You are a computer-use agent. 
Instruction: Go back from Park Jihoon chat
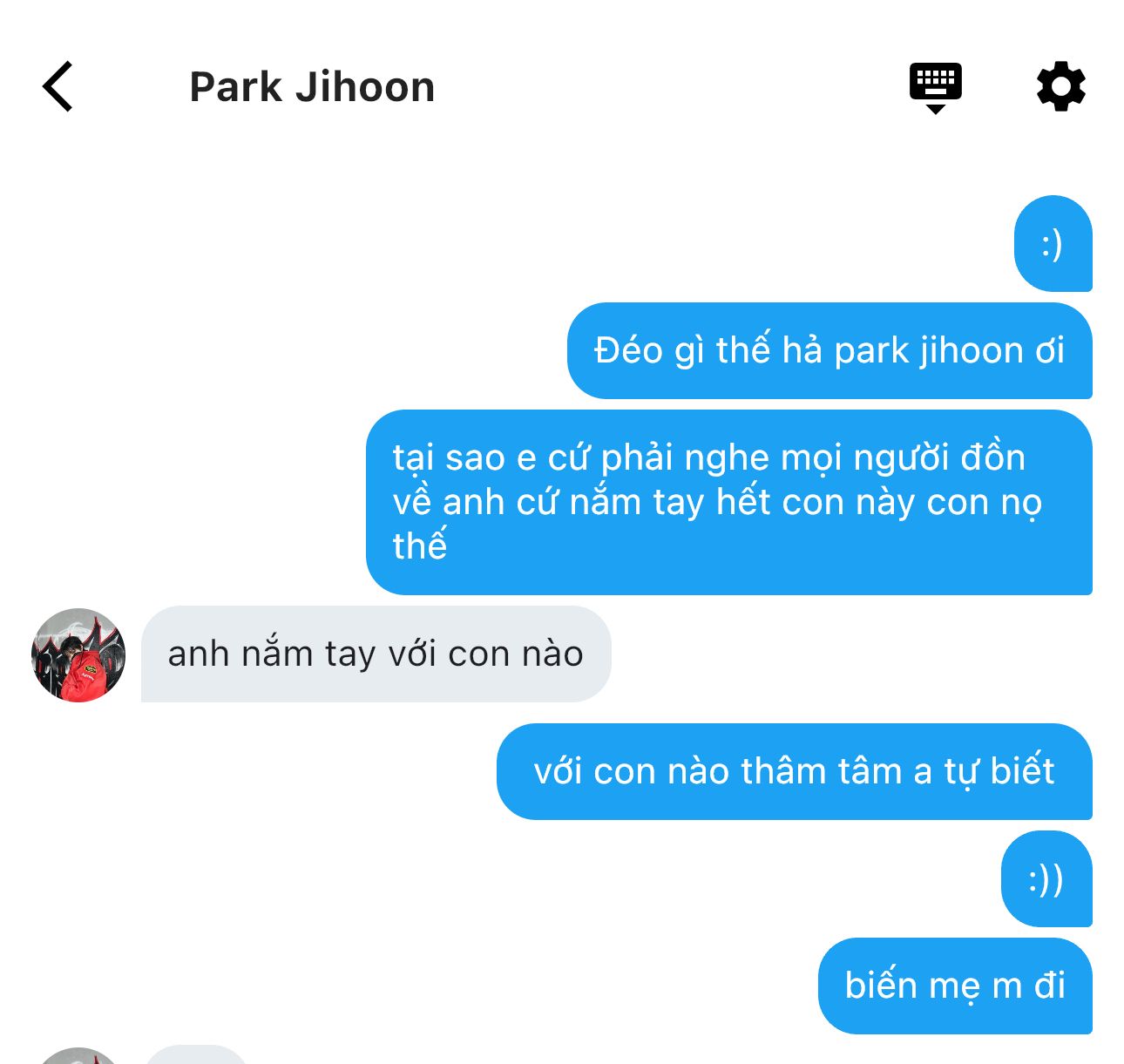58,87
